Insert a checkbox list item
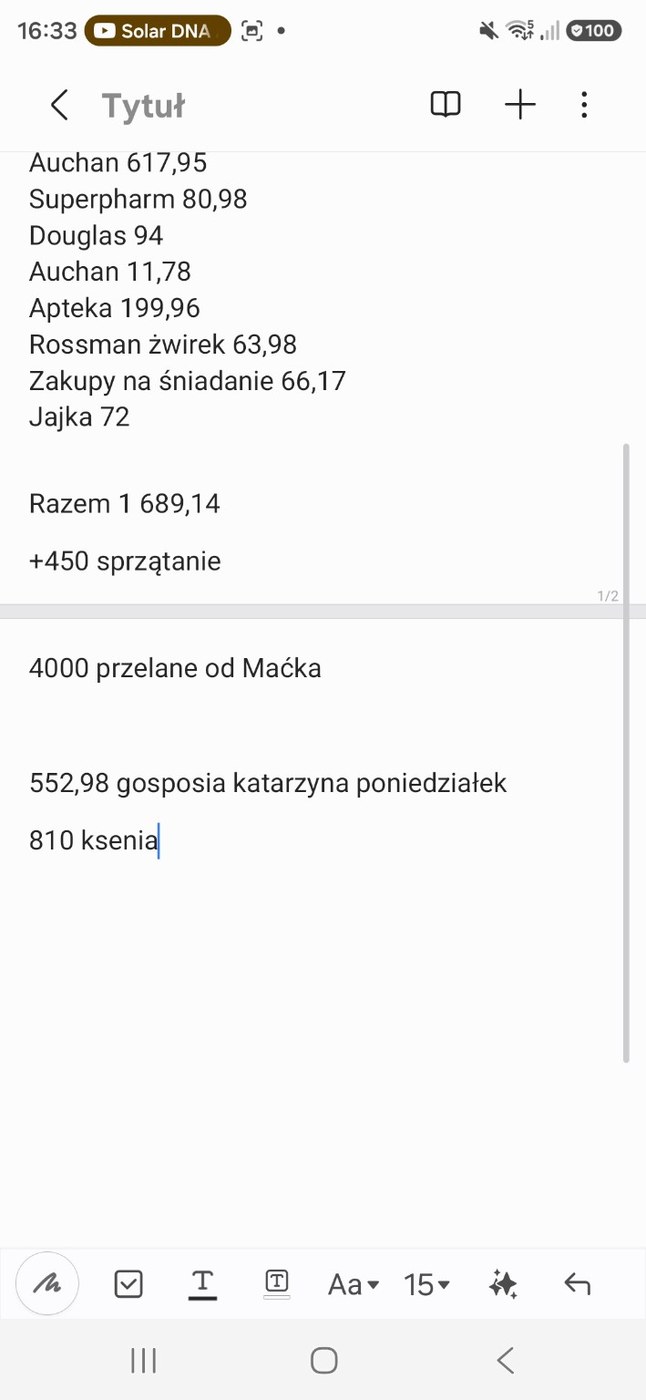Image resolution: width=646 pixels, height=1400 pixels. (128, 1284)
